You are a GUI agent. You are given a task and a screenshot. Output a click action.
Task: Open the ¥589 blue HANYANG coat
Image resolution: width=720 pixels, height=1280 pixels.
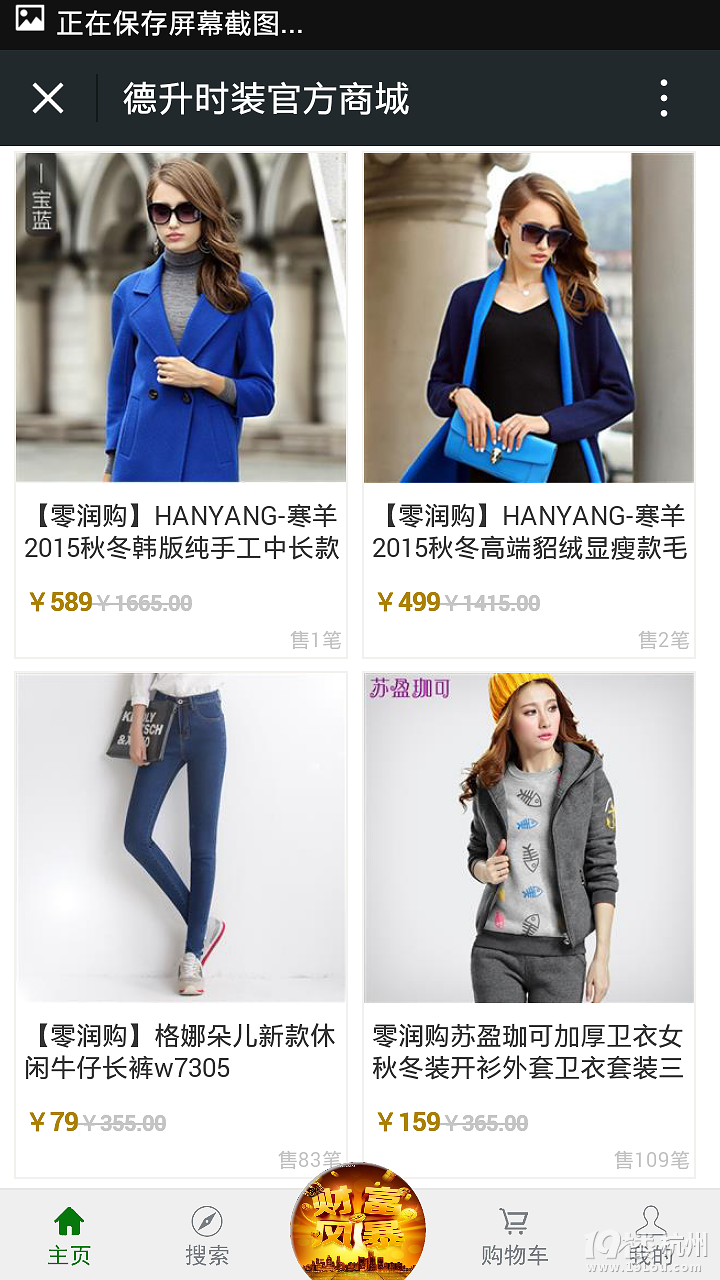pos(181,320)
